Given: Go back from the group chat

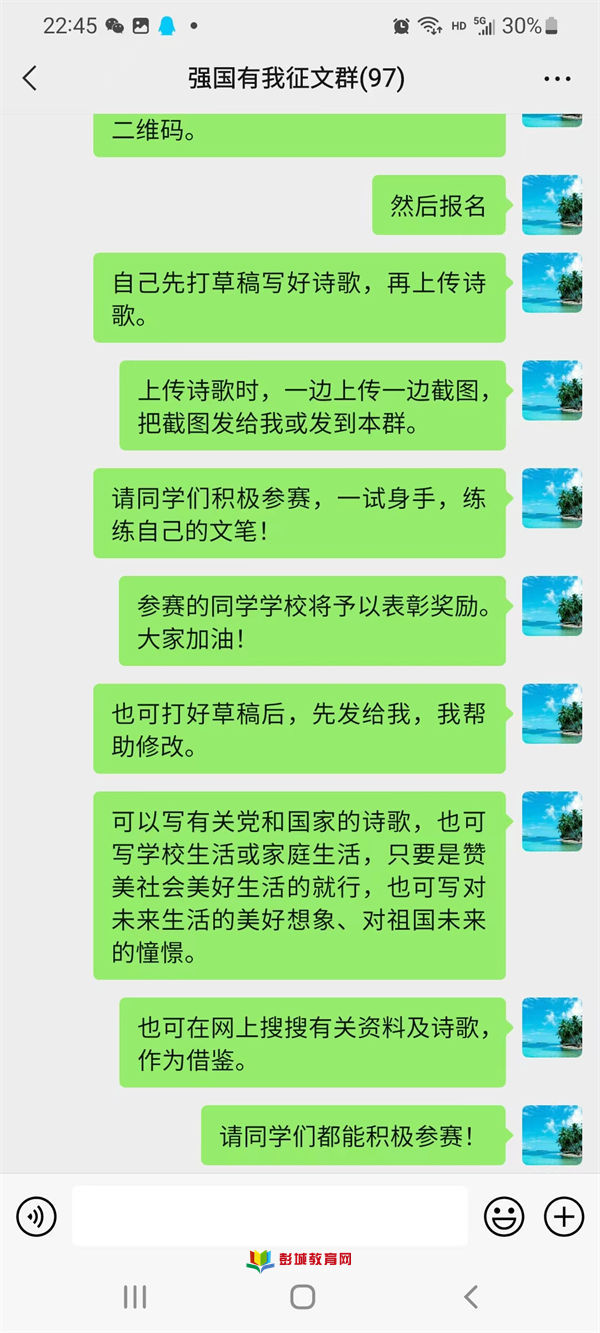Looking at the screenshot, I should 30,79.
